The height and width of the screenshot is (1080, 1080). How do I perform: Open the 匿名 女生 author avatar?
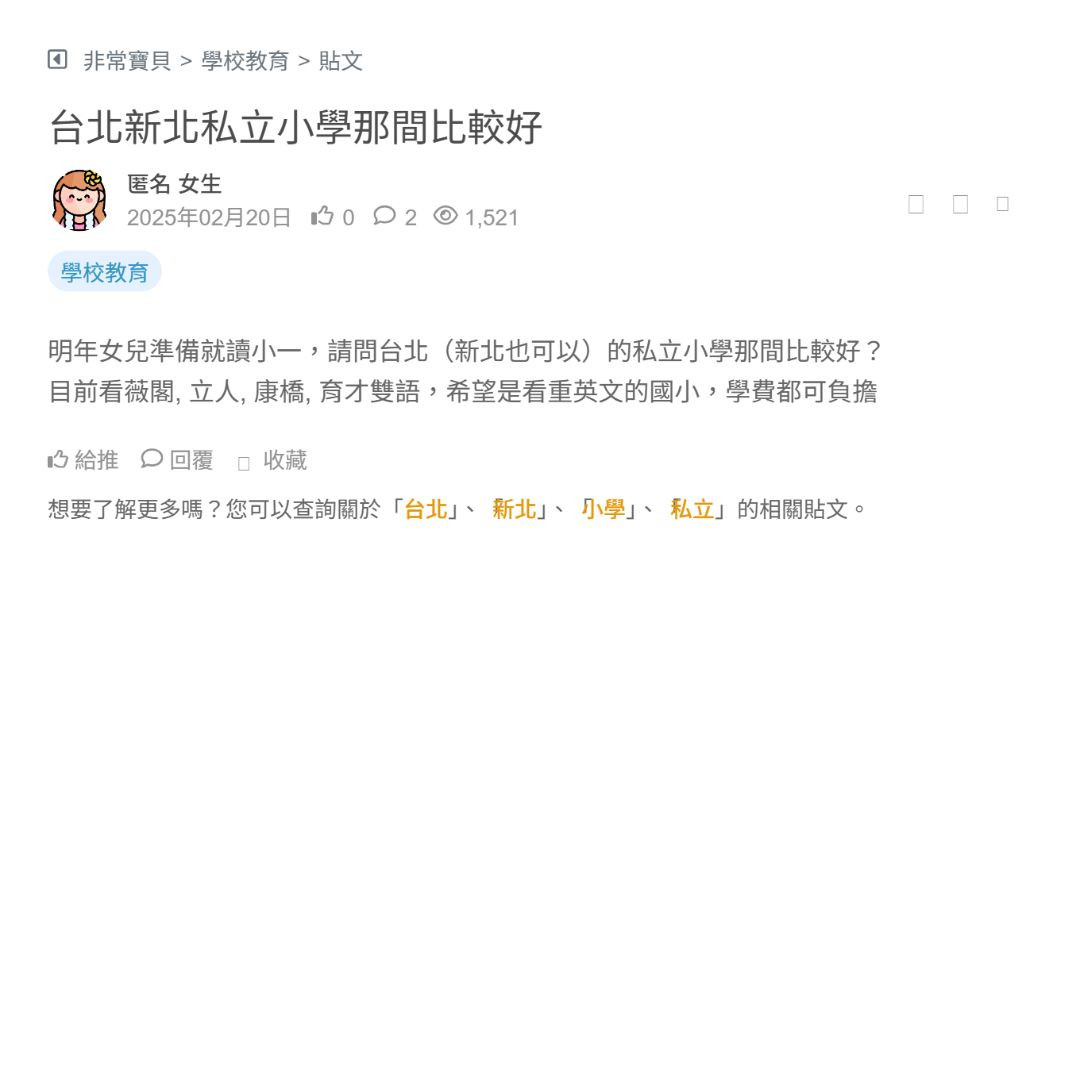[x=80, y=200]
